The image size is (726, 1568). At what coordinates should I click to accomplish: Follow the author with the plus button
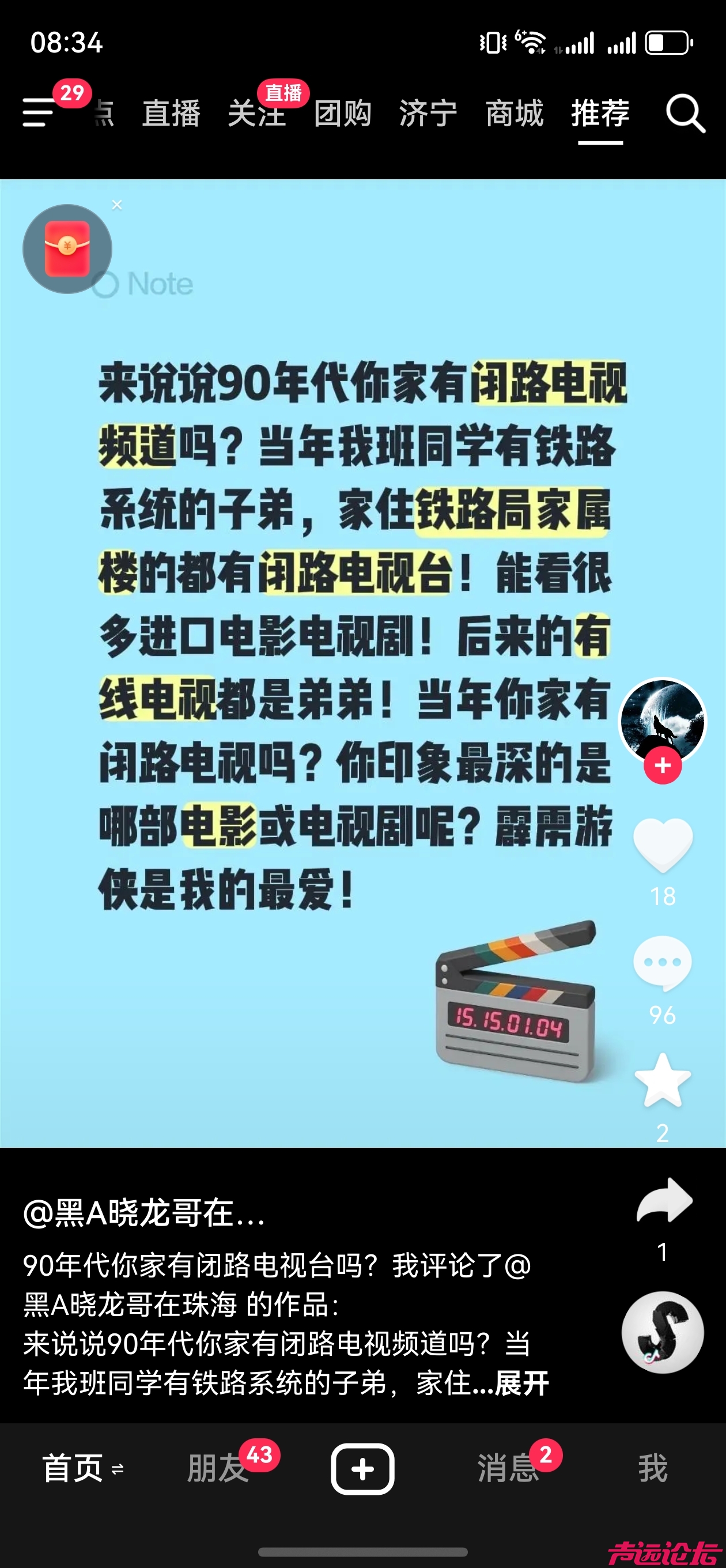663,765
